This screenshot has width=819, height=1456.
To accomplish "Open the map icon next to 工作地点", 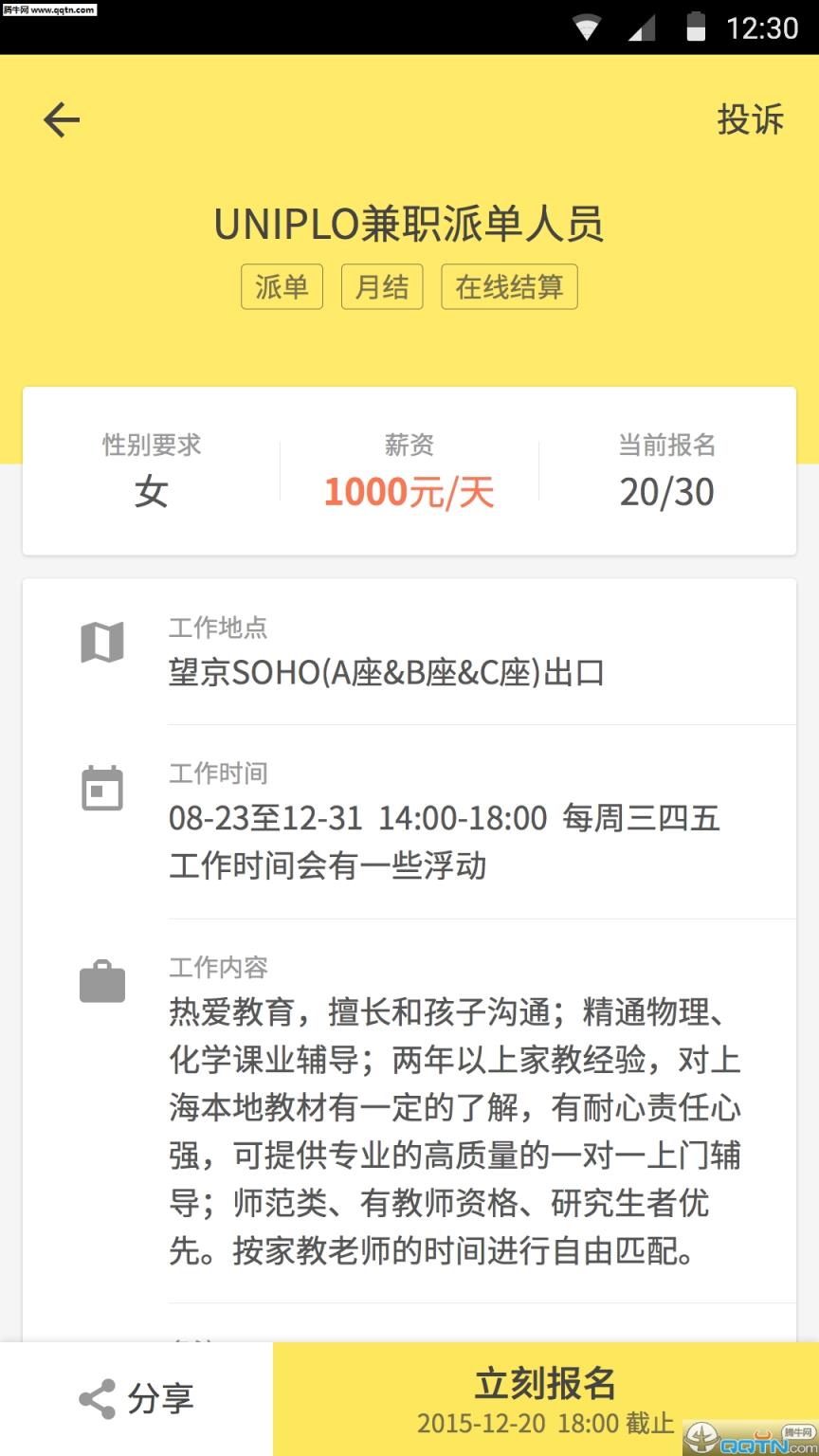I will coord(102,642).
